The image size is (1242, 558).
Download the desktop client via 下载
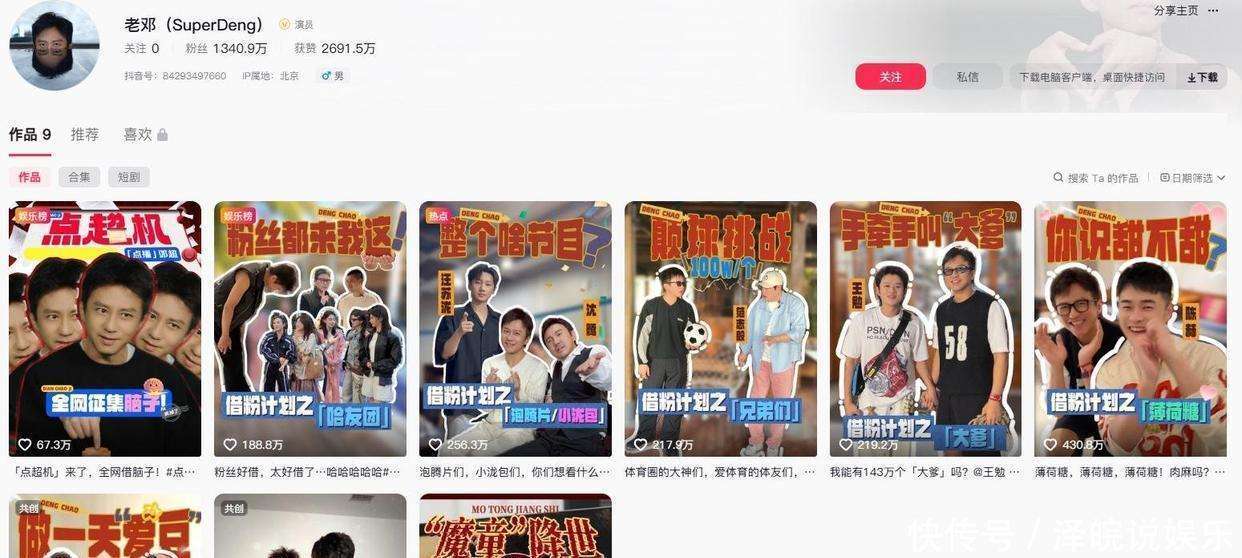[1202, 77]
